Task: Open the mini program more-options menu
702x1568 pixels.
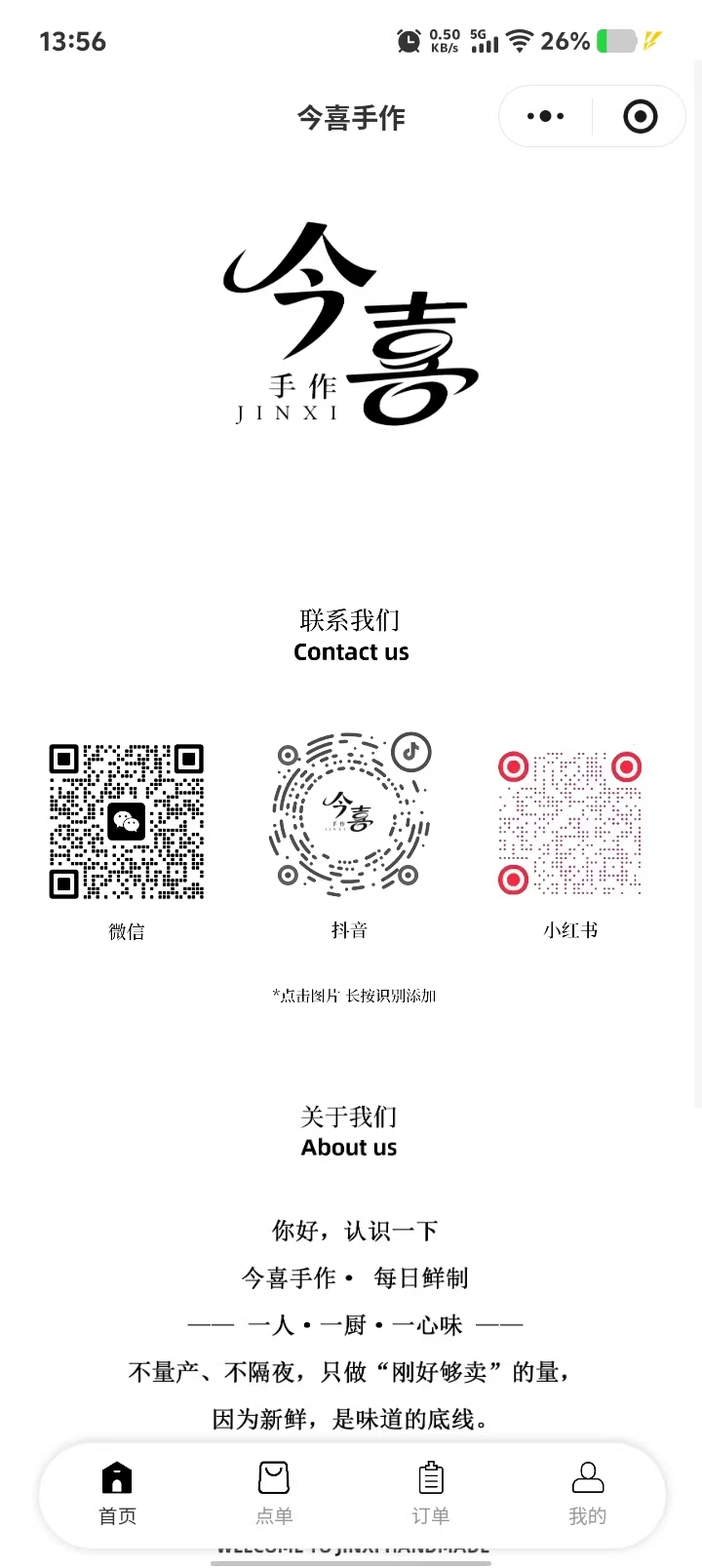Action: (545, 117)
